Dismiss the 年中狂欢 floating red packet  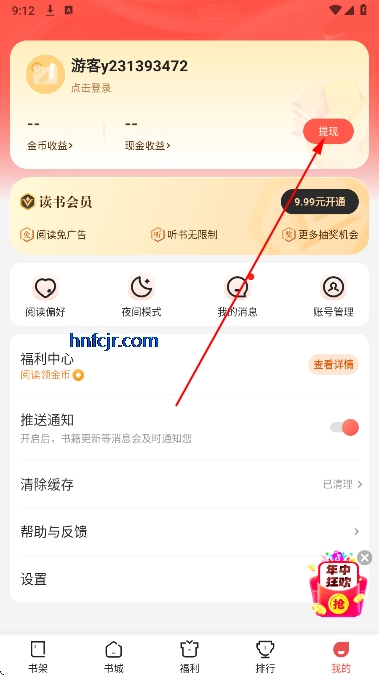click(x=364, y=558)
